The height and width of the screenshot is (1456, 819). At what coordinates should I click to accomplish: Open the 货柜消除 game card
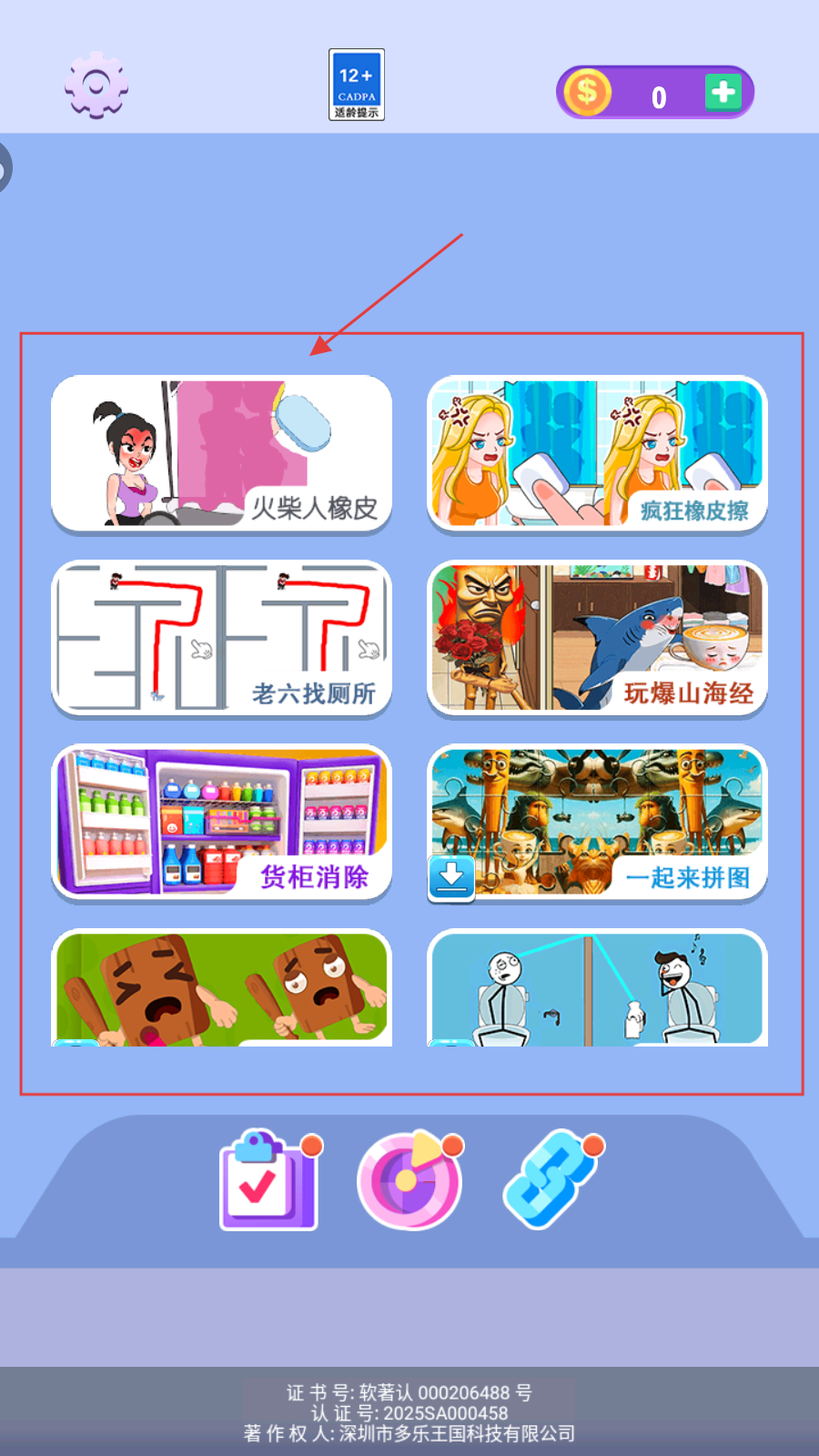coord(221,822)
